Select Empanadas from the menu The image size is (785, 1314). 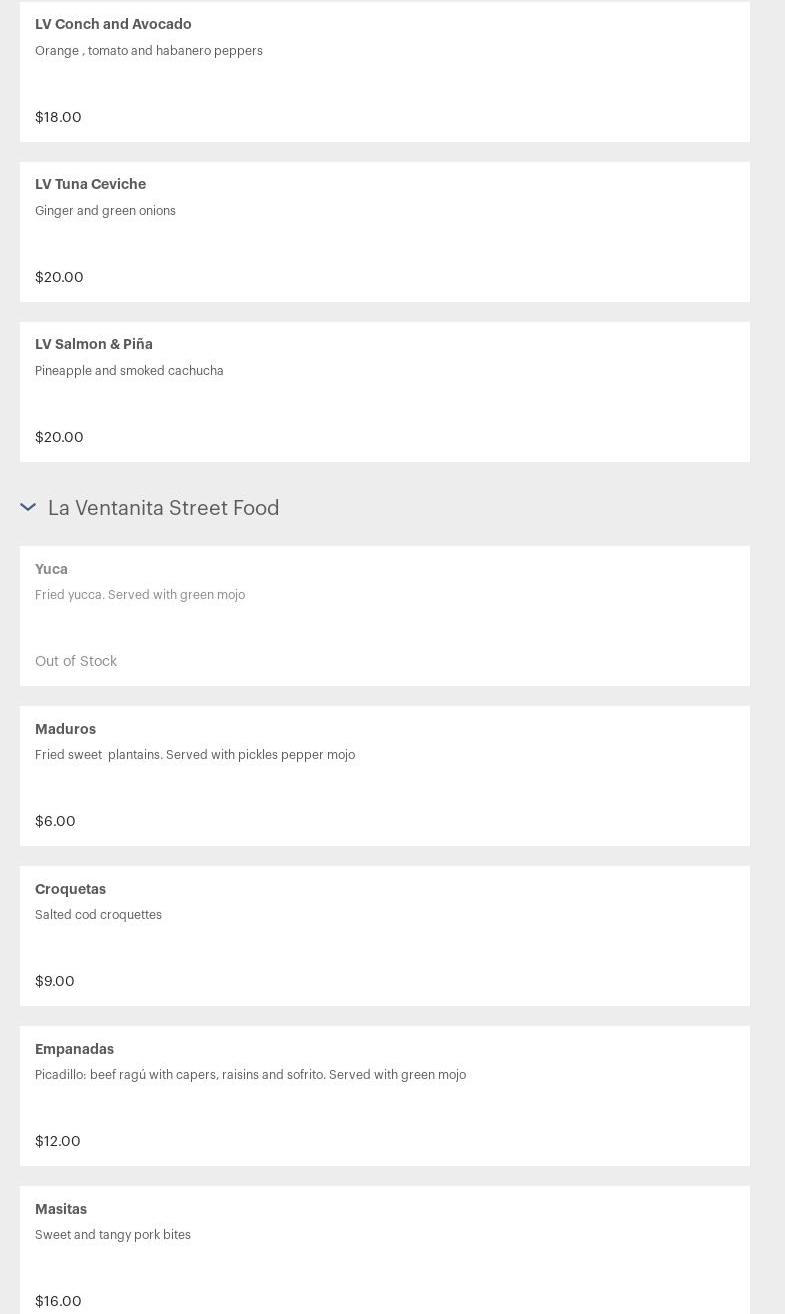pyautogui.click(x=384, y=1096)
